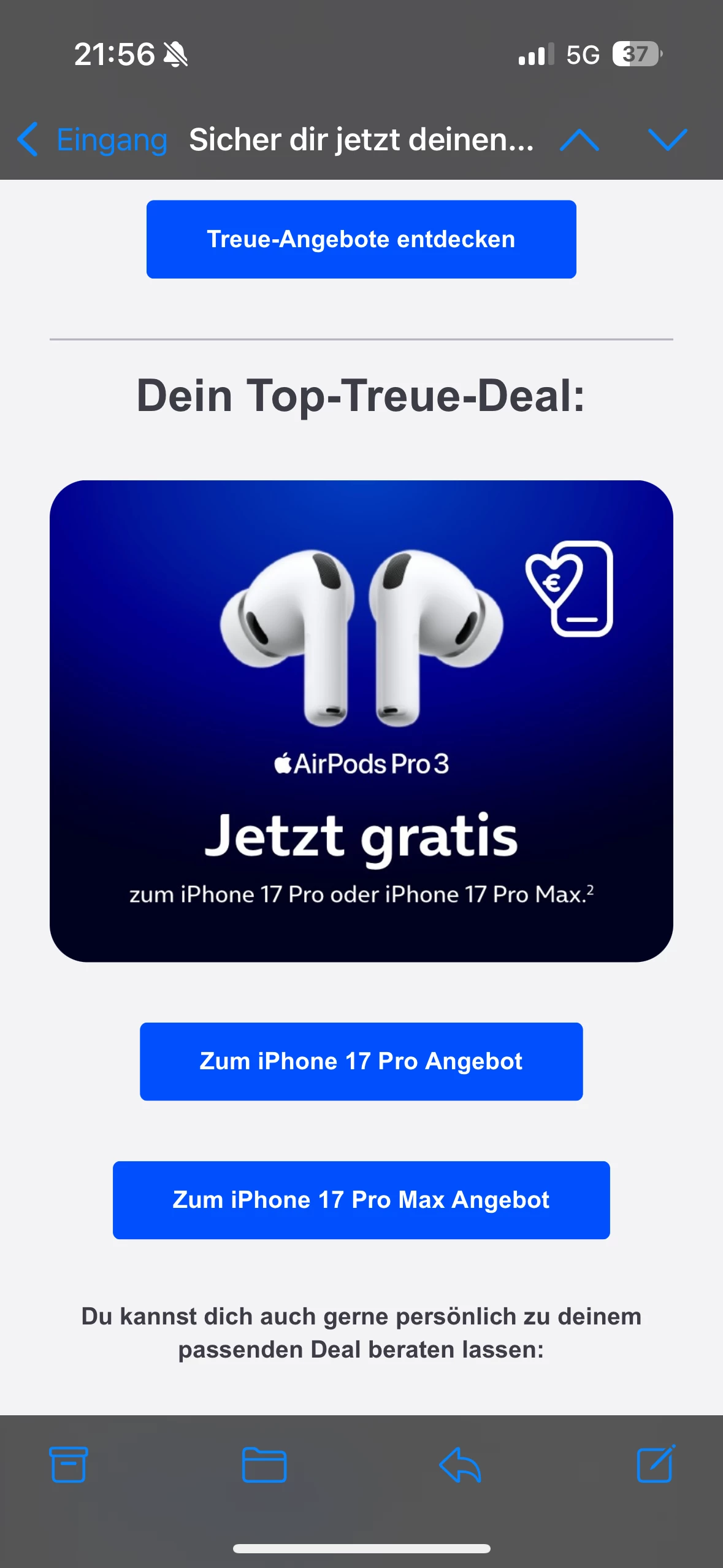The height and width of the screenshot is (1568, 723).
Task: Tap Treue-Angebote entdecken button
Action: [361, 239]
